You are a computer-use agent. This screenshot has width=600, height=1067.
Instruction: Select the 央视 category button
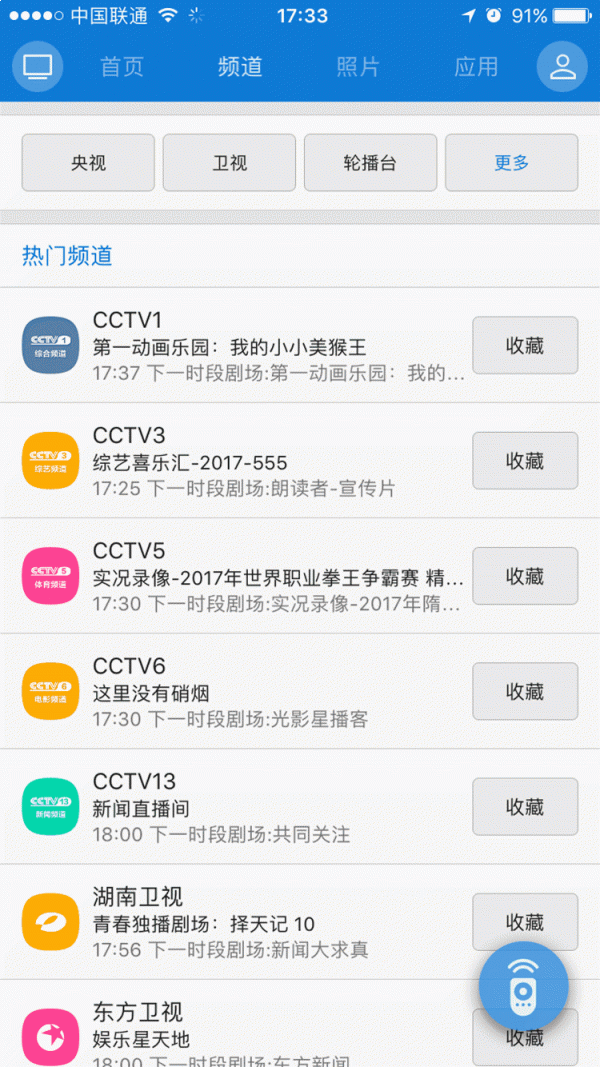tap(88, 163)
